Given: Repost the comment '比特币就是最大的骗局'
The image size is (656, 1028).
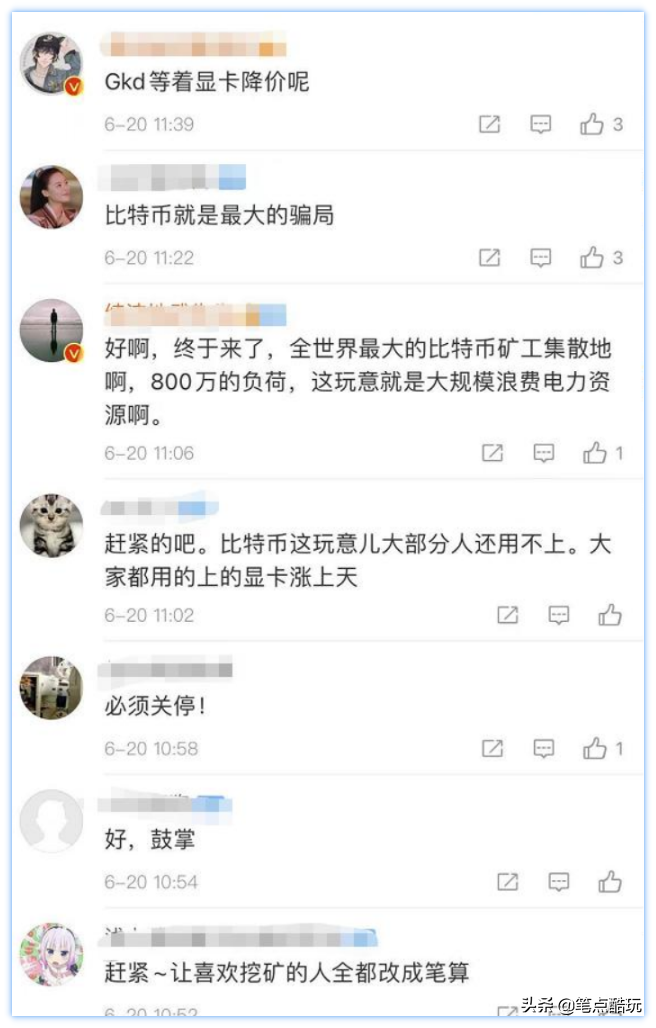Looking at the screenshot, I should pos(489,257).
